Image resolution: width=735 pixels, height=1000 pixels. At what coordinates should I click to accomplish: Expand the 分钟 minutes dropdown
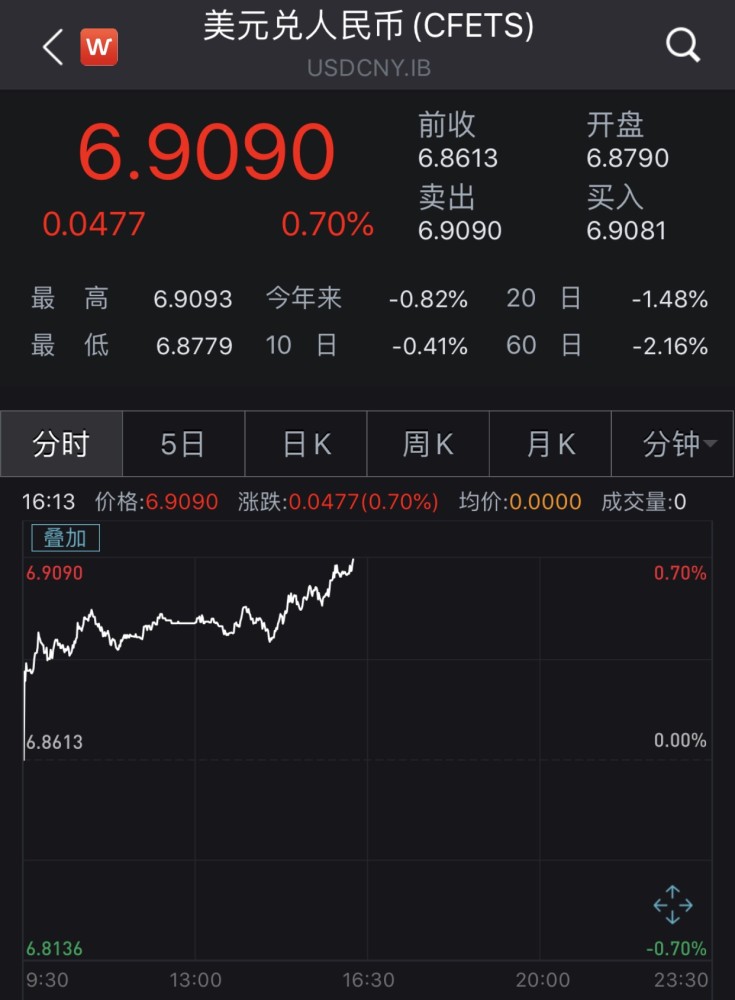pos(672,444)
